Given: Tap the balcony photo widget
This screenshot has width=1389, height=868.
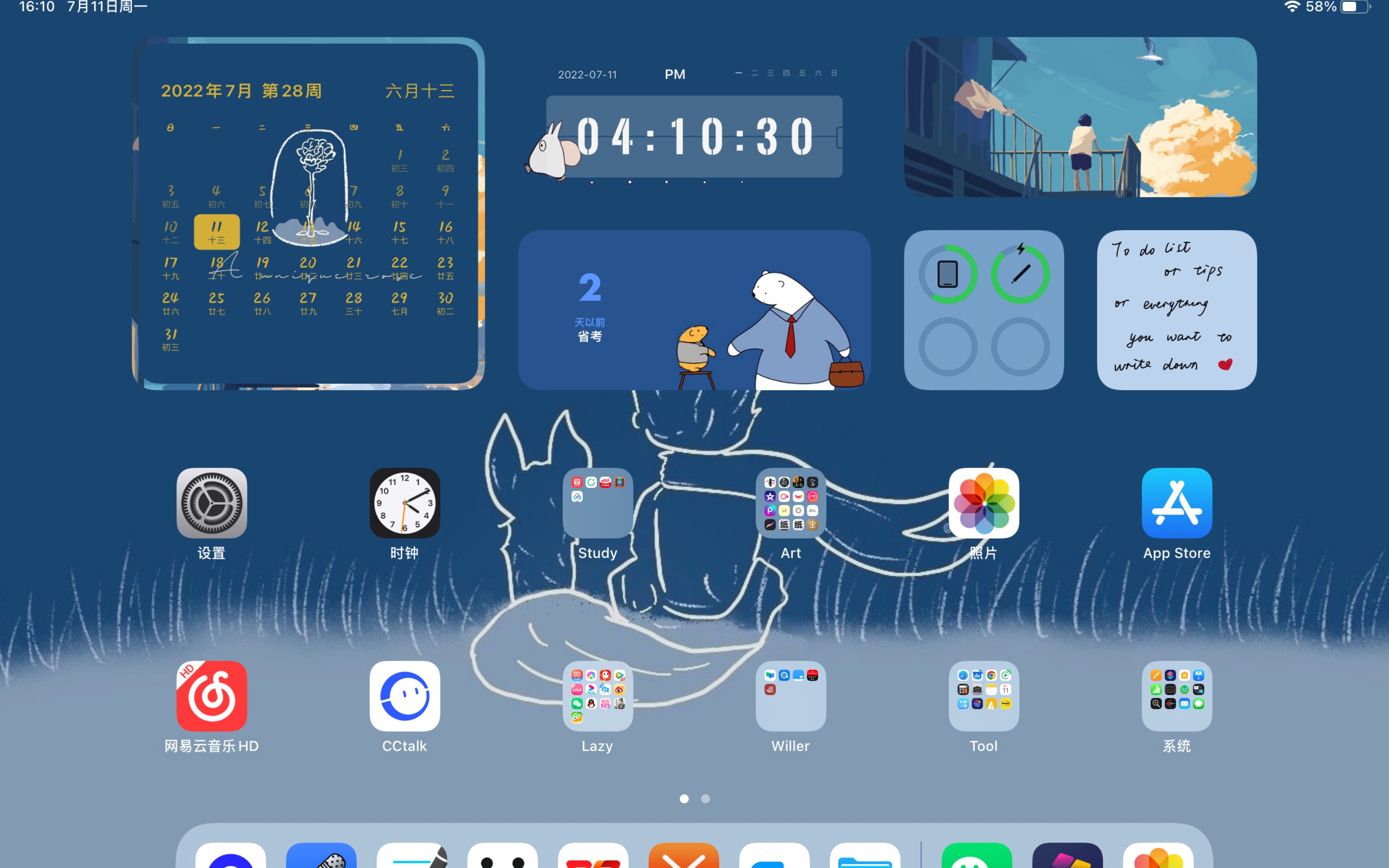Looking at the screenshot, I should coord(1080,117).
